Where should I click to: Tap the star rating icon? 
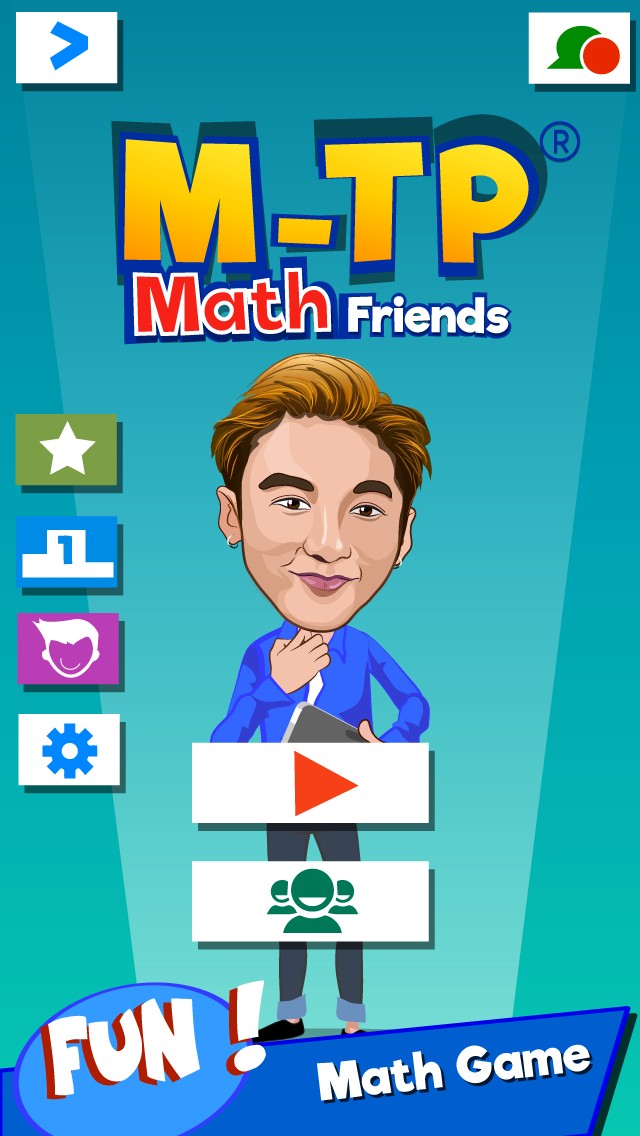66,450
